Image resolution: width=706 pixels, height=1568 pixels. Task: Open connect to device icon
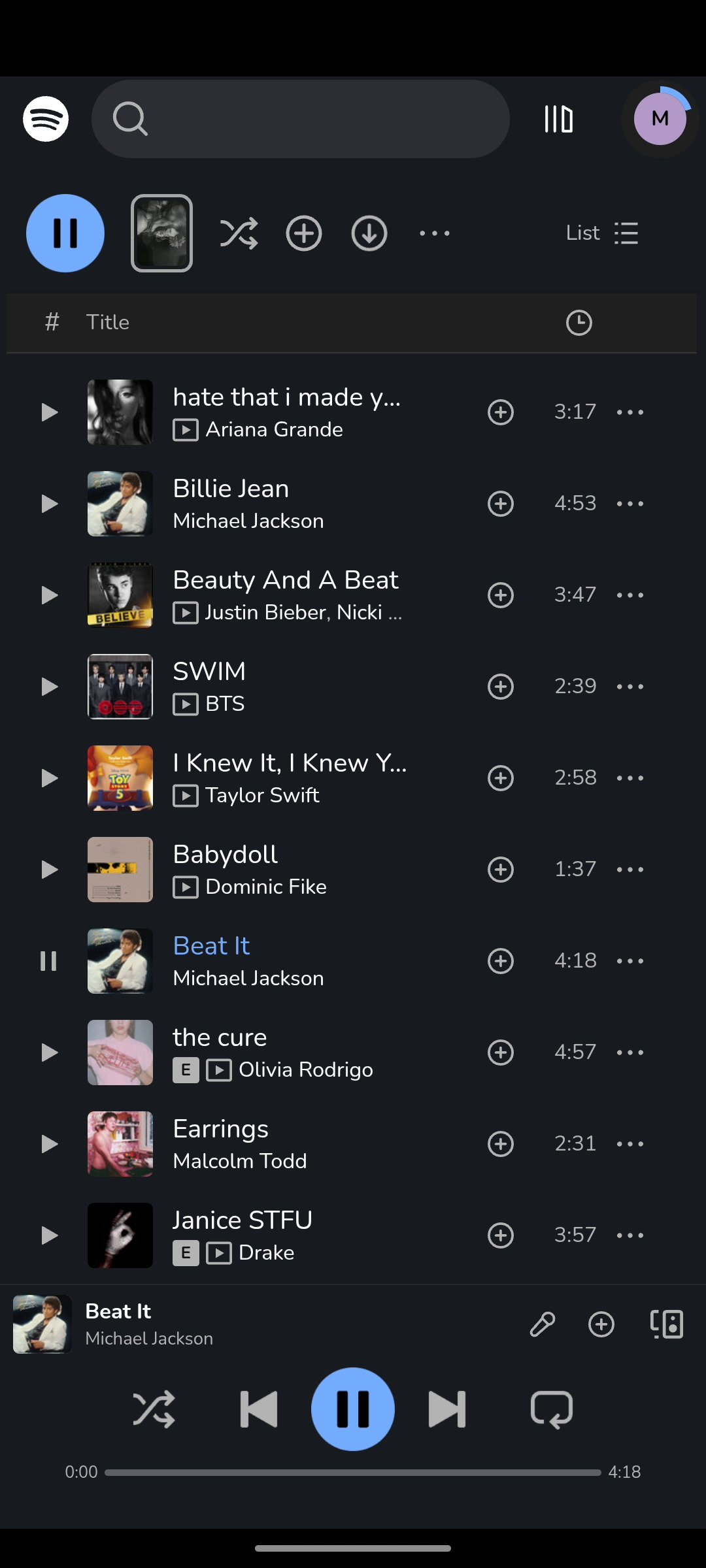[x=667, y=1324]
